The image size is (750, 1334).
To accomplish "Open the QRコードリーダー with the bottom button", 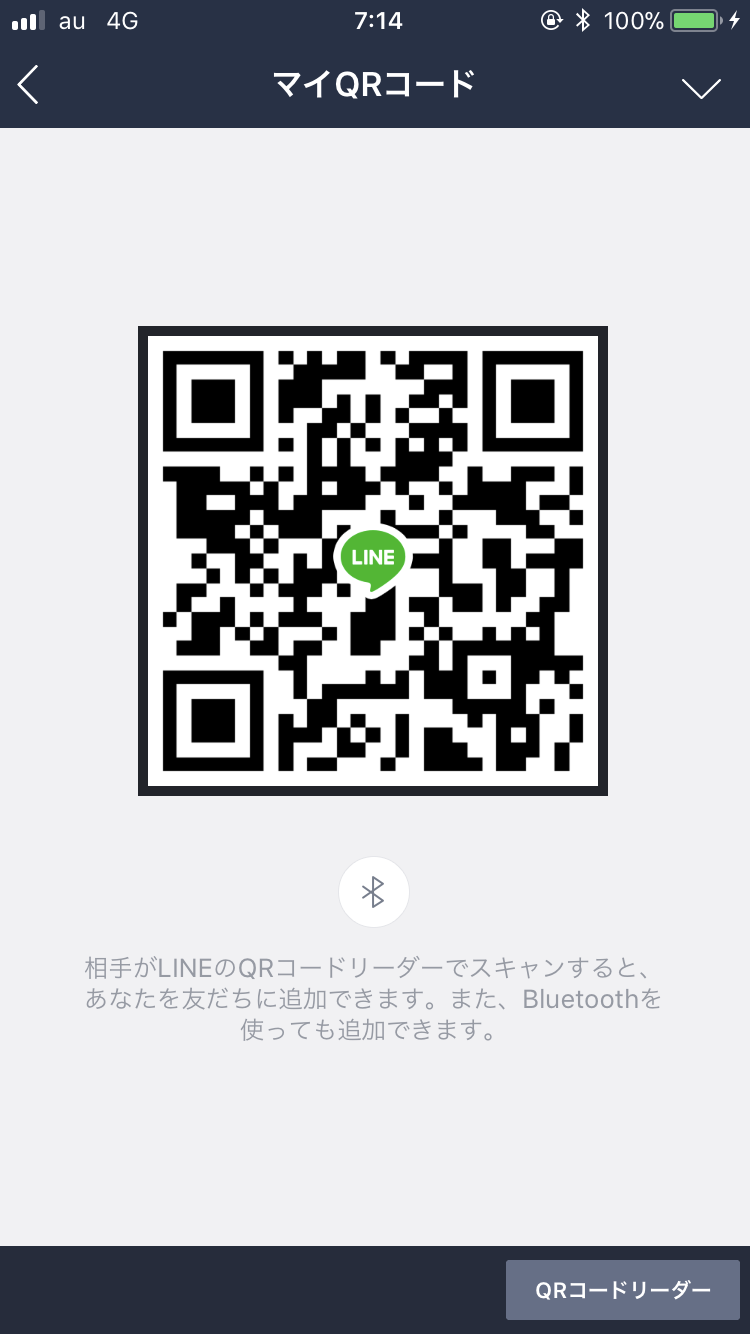I will click(622, 1289).
